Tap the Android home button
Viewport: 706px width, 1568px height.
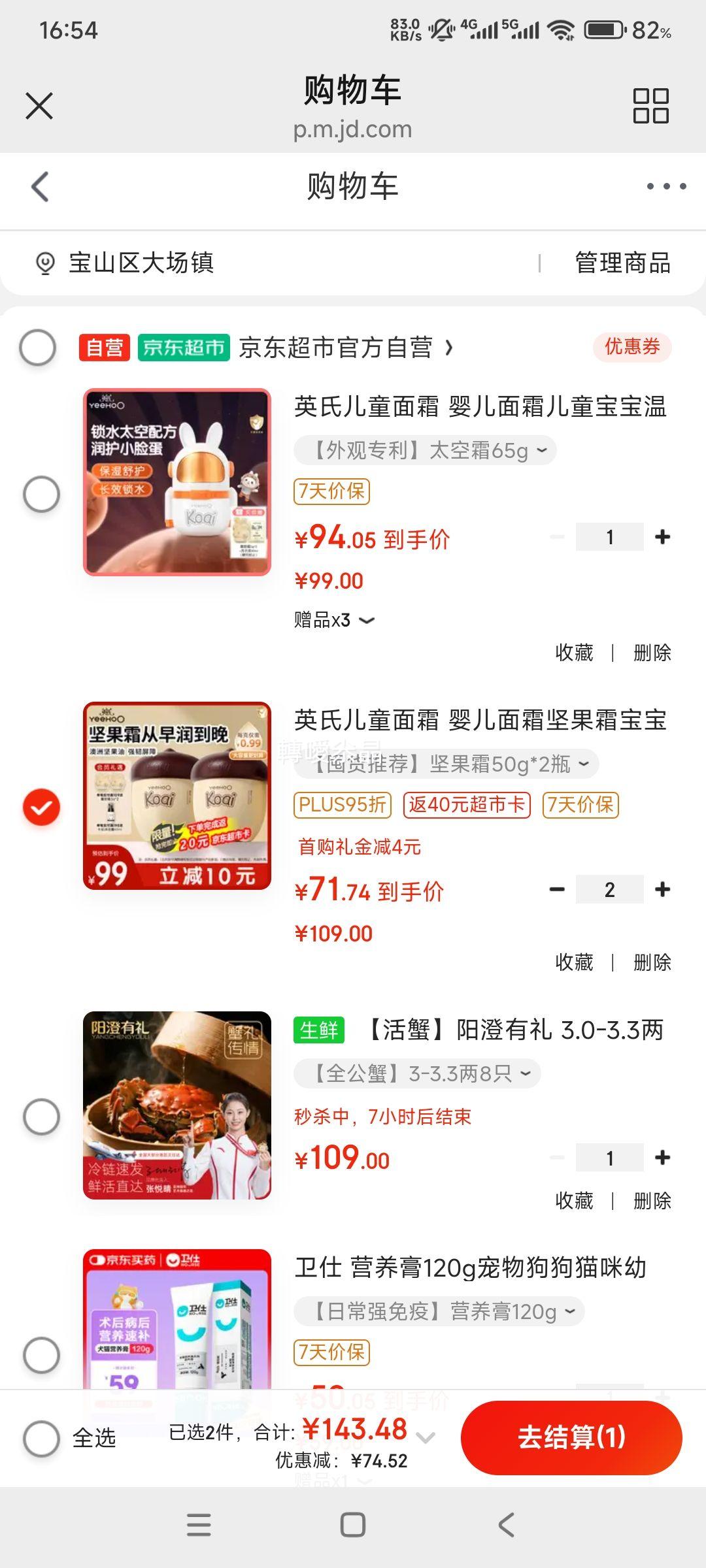pyautogui.click(x=353, y=1526)
